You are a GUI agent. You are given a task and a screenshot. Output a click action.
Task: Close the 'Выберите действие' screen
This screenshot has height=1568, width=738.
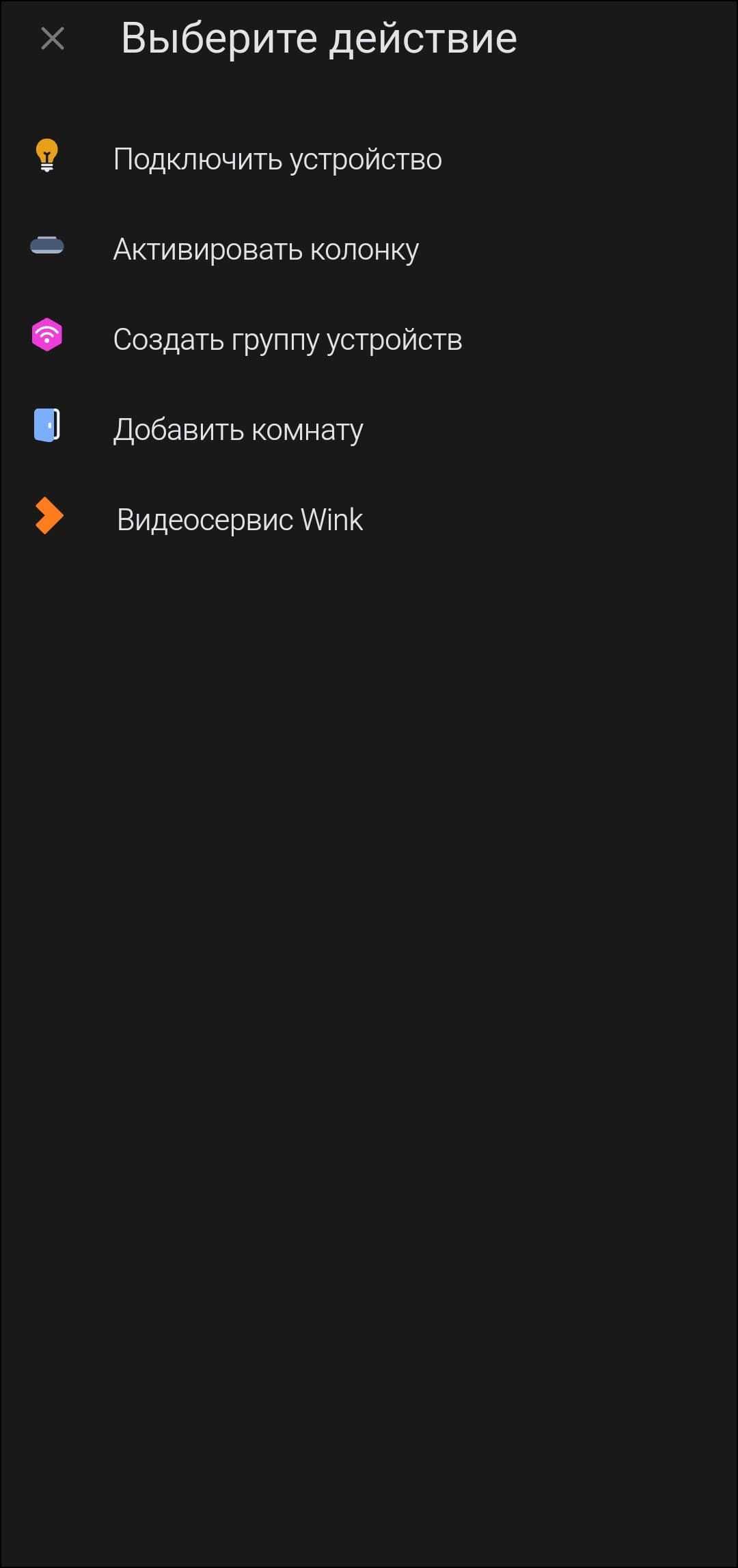(x=53, y=39)
